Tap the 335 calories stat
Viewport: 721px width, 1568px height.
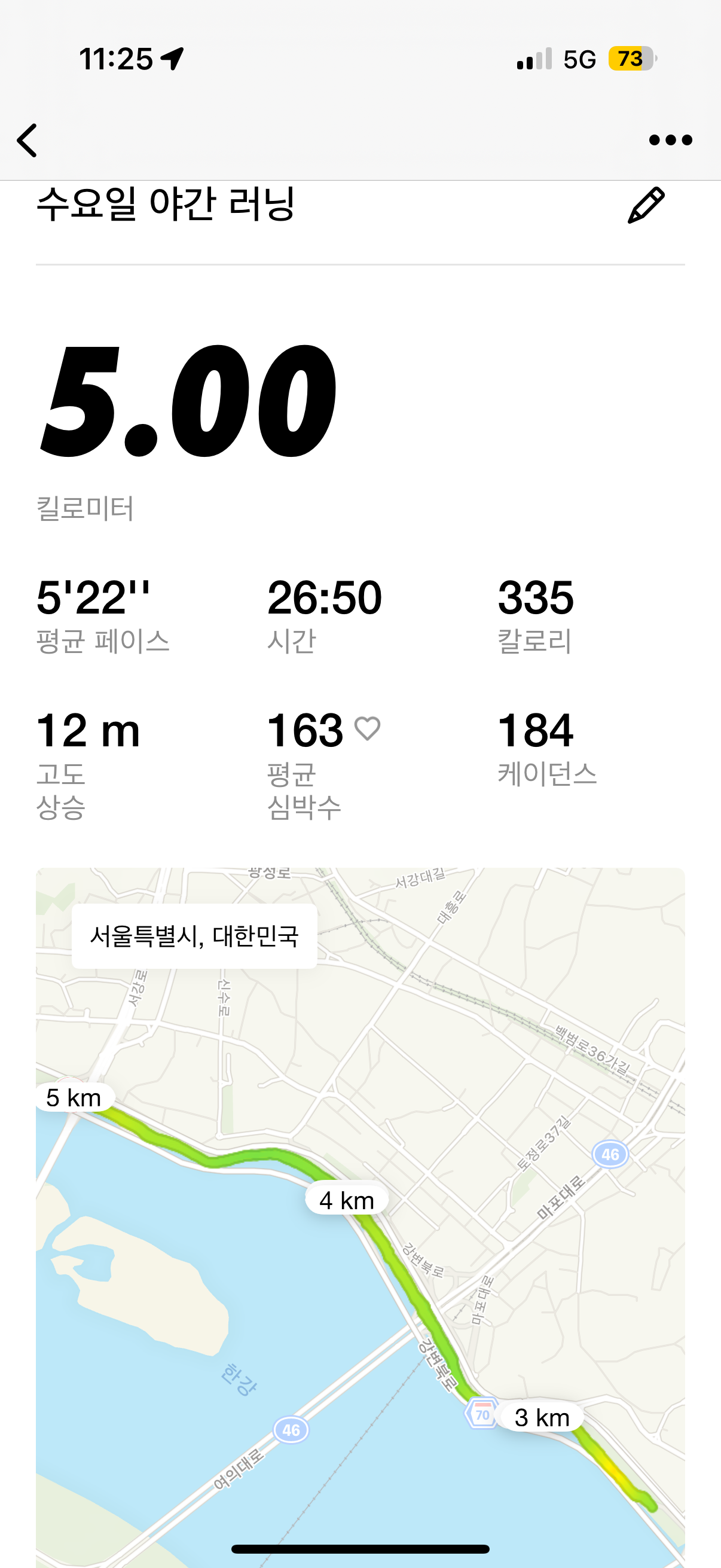click(538, 597)
